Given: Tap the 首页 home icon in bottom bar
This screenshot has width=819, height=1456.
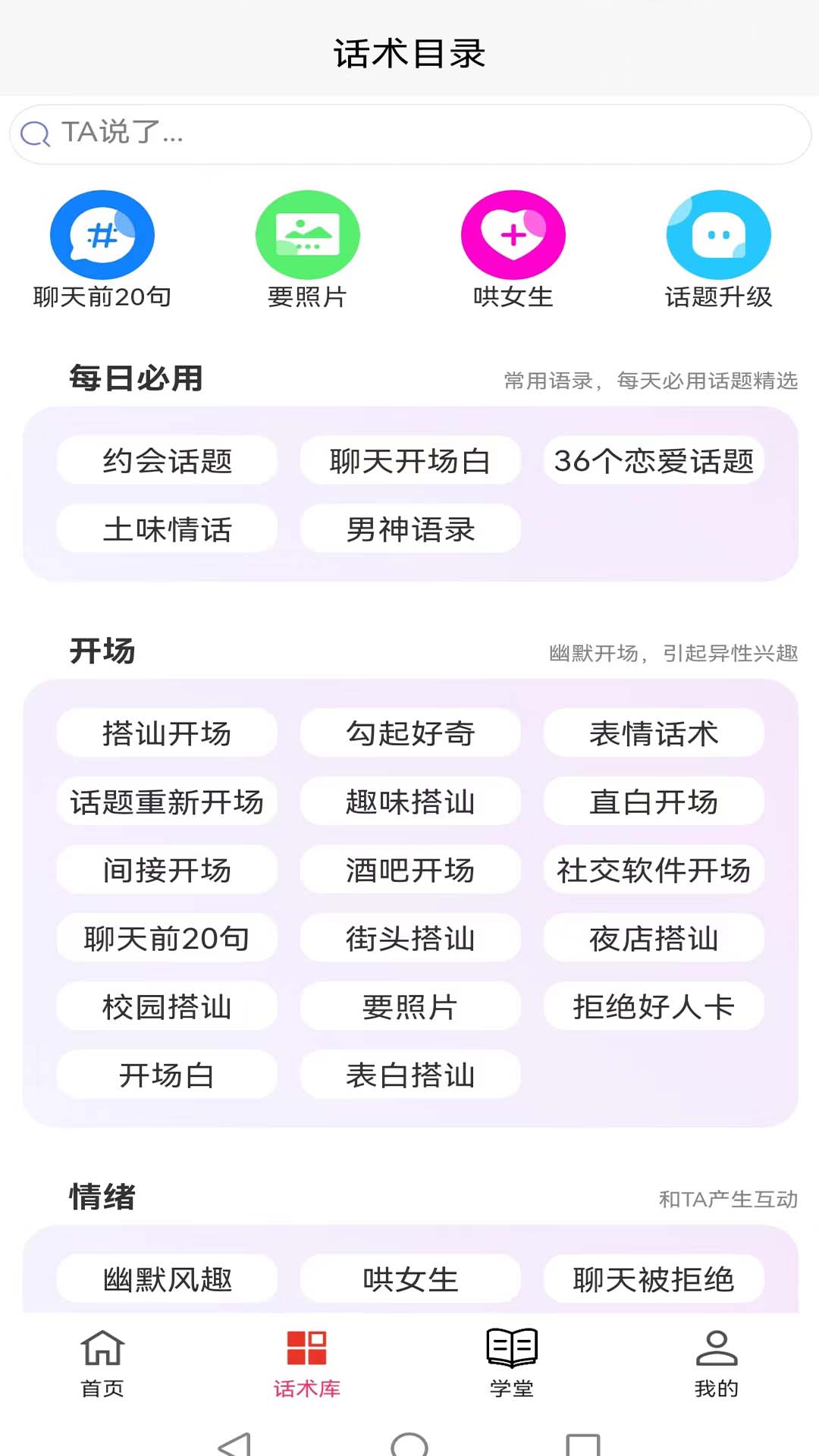Looking at the screenshot, I should (x=101, y=1361).
